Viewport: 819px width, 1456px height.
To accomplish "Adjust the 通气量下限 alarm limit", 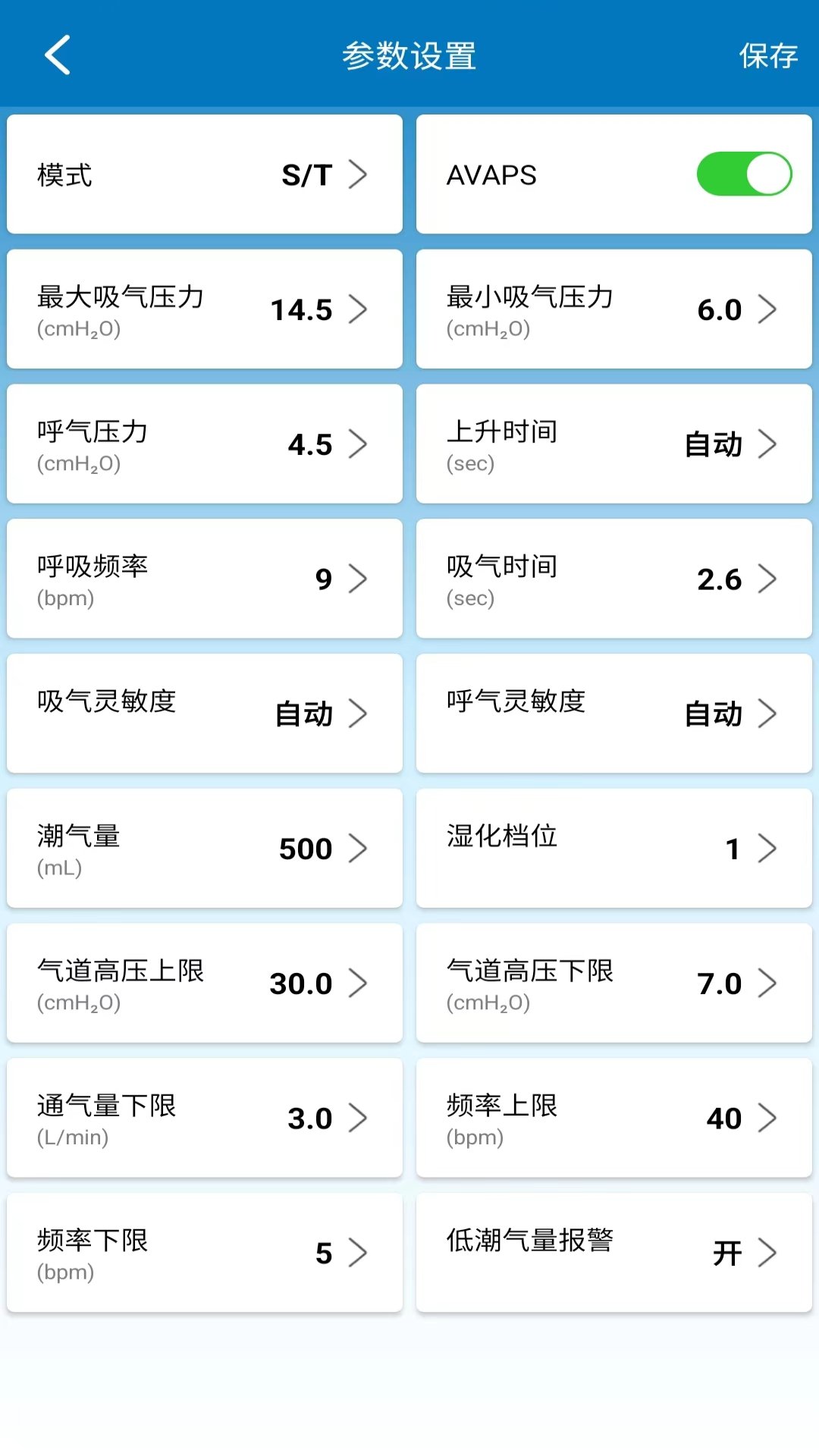I will (x=205, y=1118).
